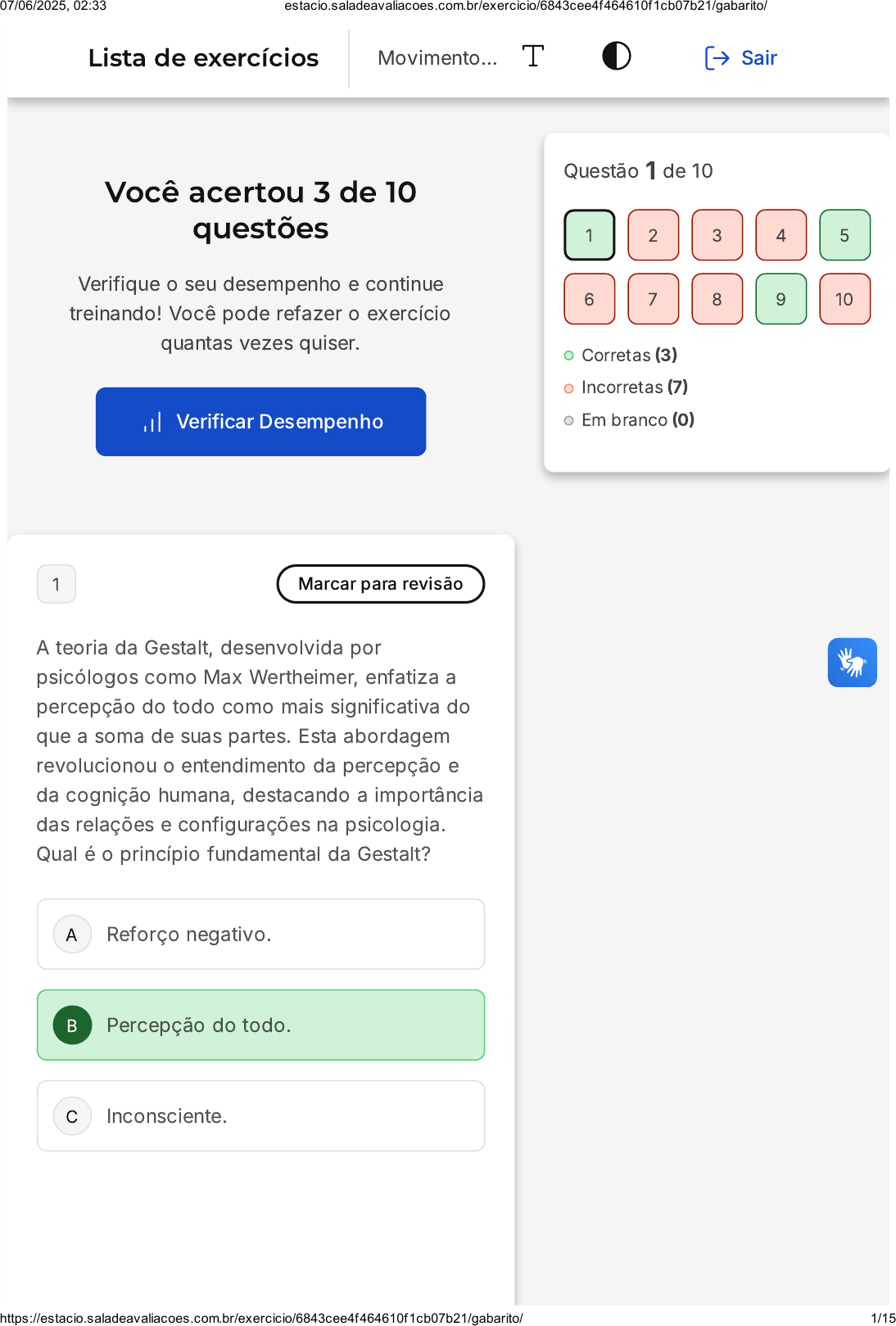896x1326 pixels.
Task: Go to correct question 9
Action: click(781, 300)
